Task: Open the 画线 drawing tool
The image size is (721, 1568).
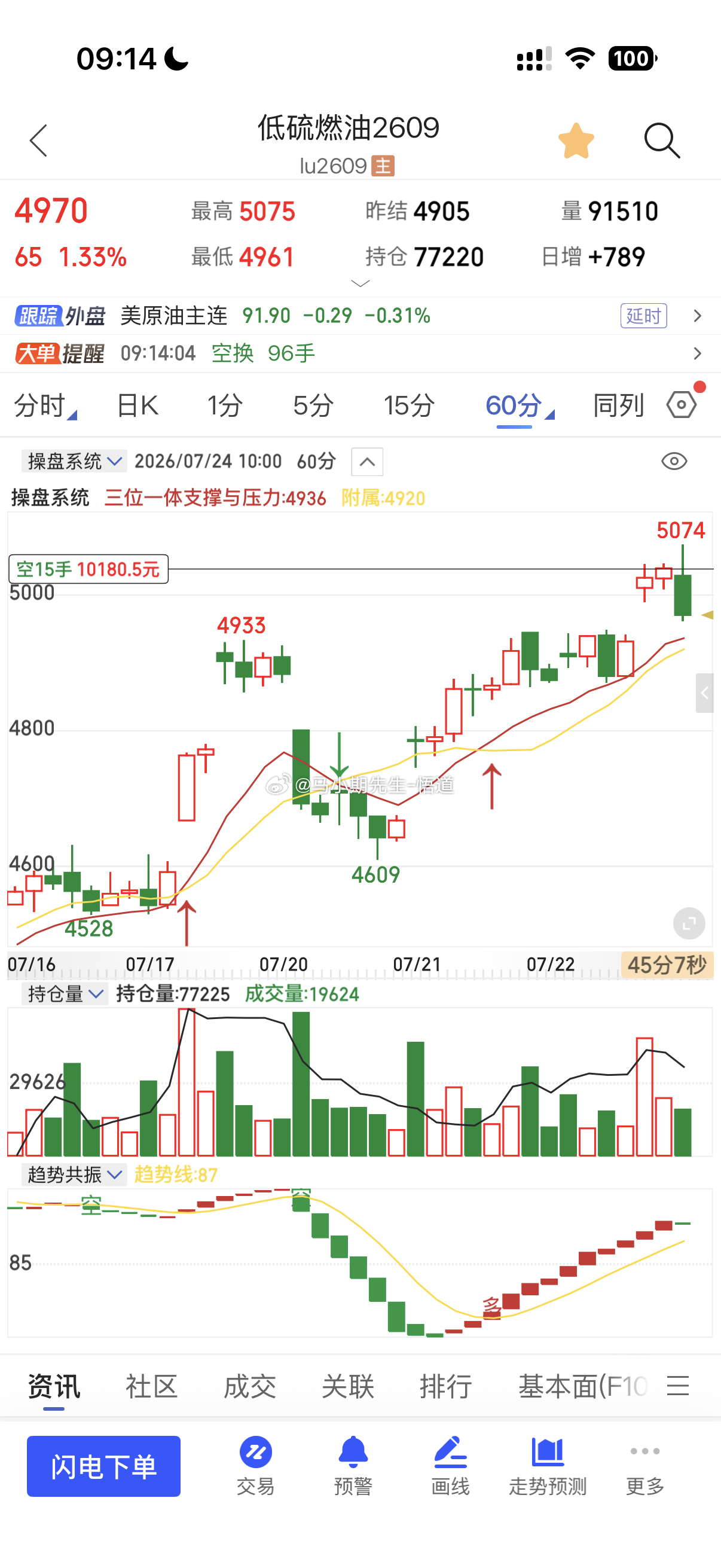Action: [x=450, y=1466]
